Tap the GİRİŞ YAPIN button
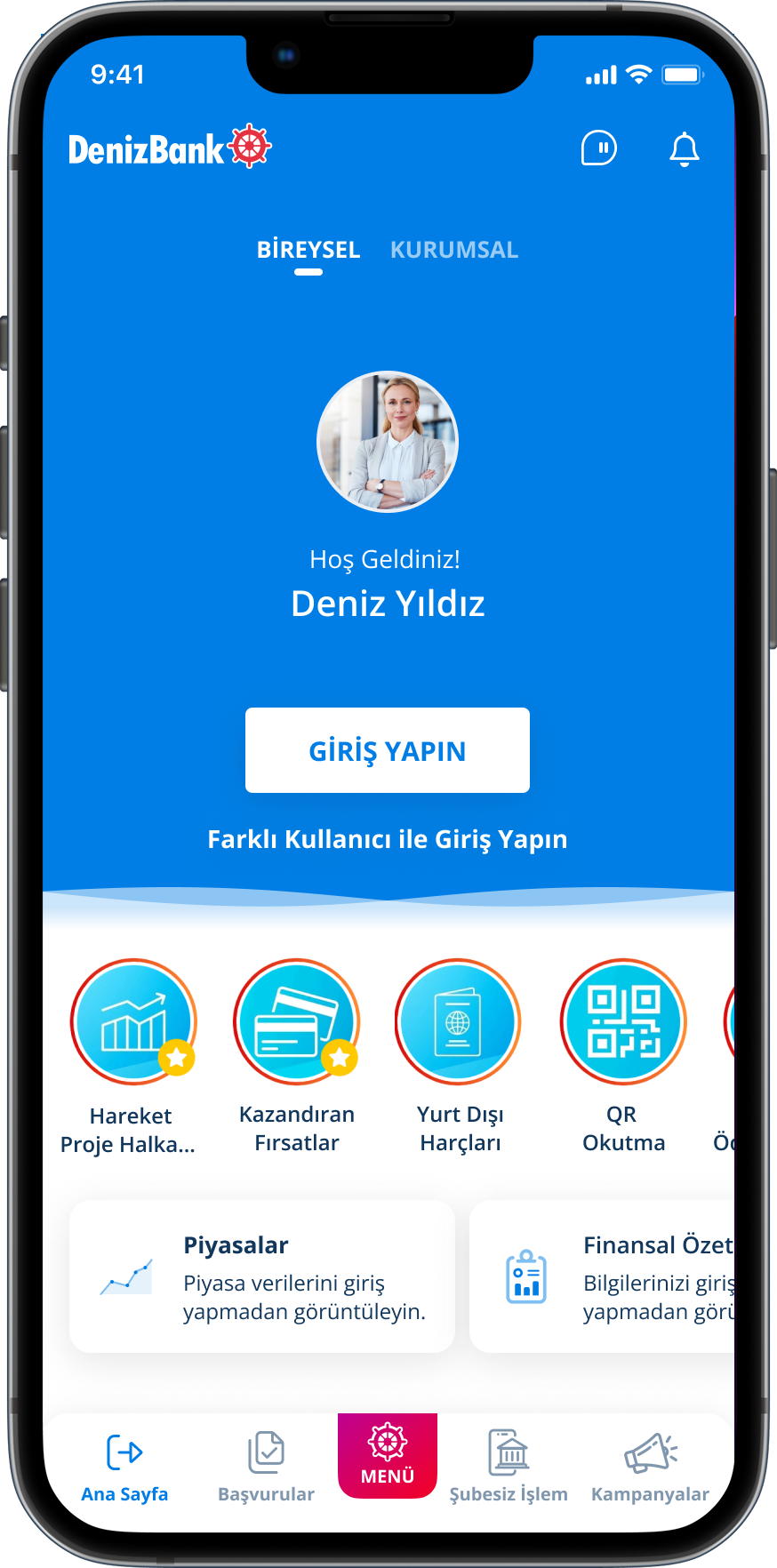Viewport: 777px width, 1568px height. 388,750
